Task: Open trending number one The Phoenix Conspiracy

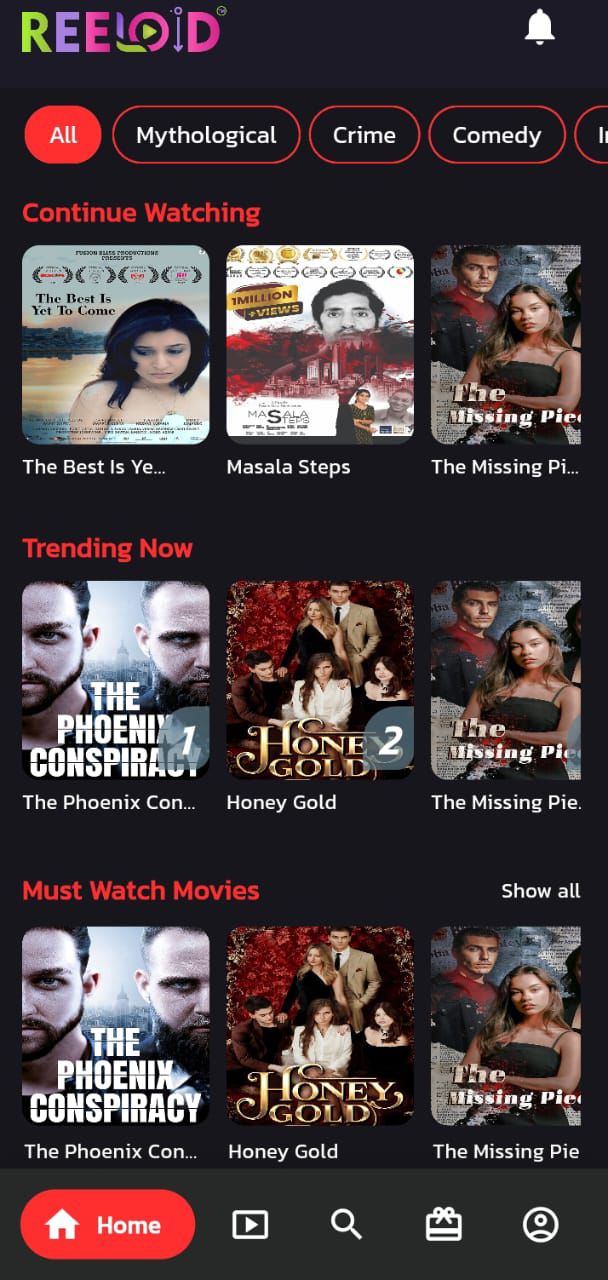Action: (116, 680)
